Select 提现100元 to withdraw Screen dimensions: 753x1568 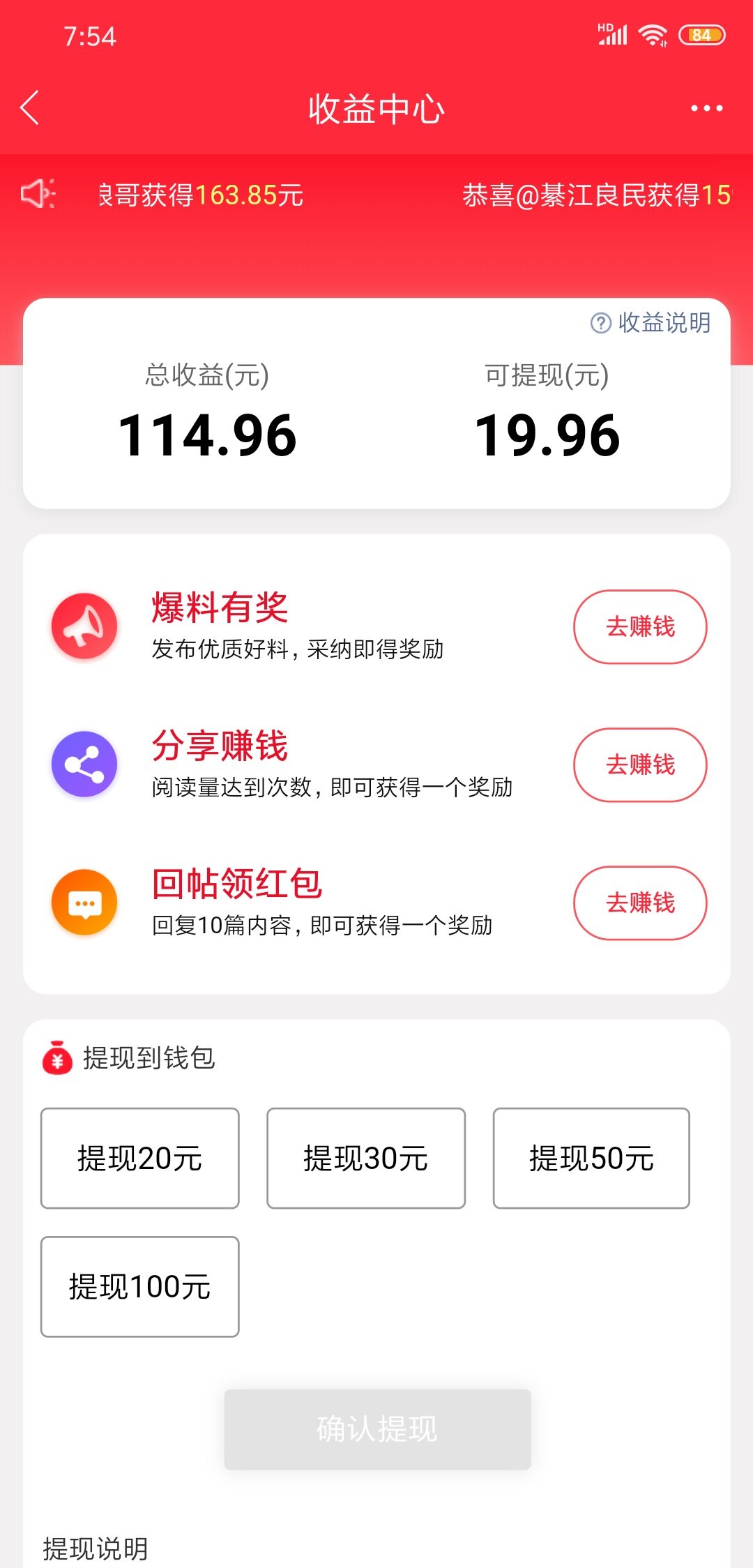click(140, 1286)
